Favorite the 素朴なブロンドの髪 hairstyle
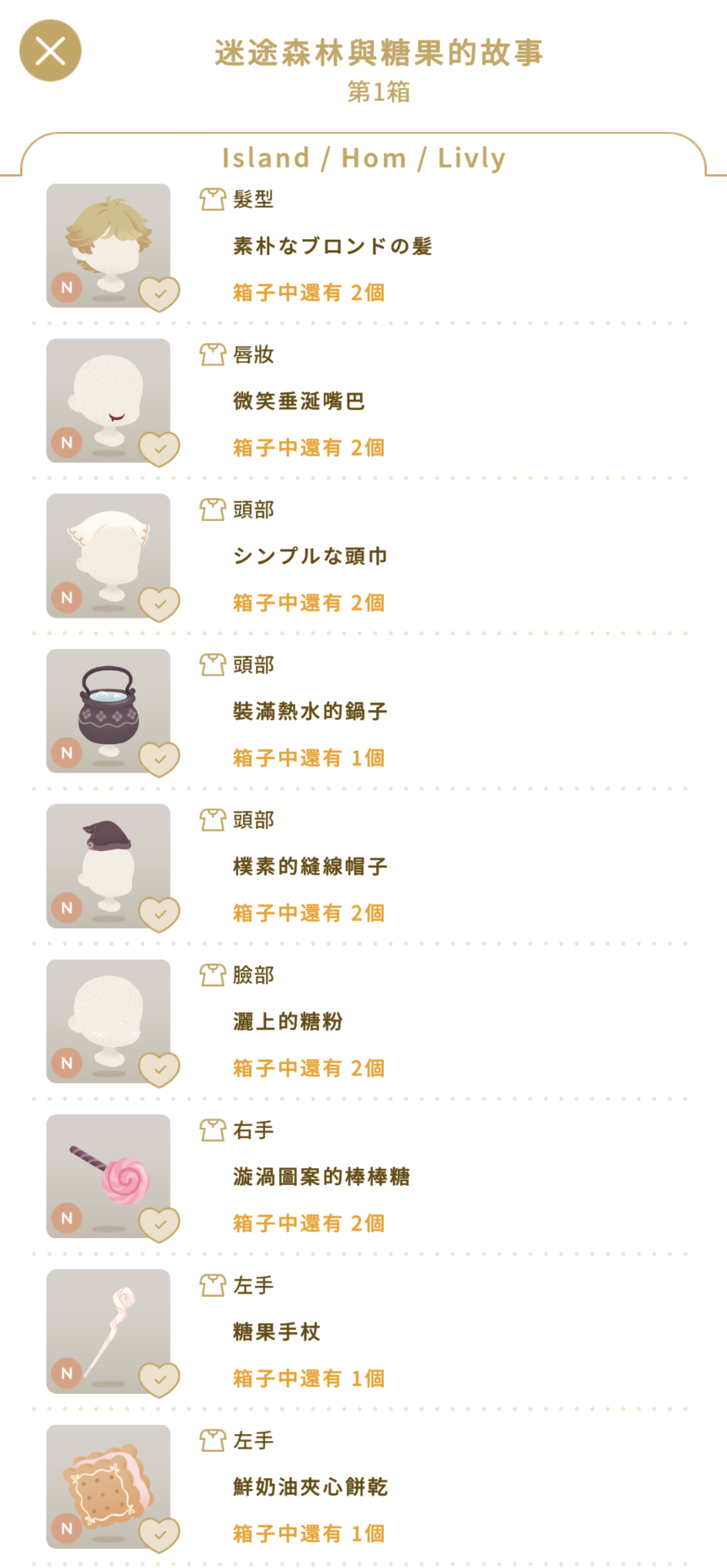The image size is (727, 1568). pyautogui.click(x=159, y=294)
